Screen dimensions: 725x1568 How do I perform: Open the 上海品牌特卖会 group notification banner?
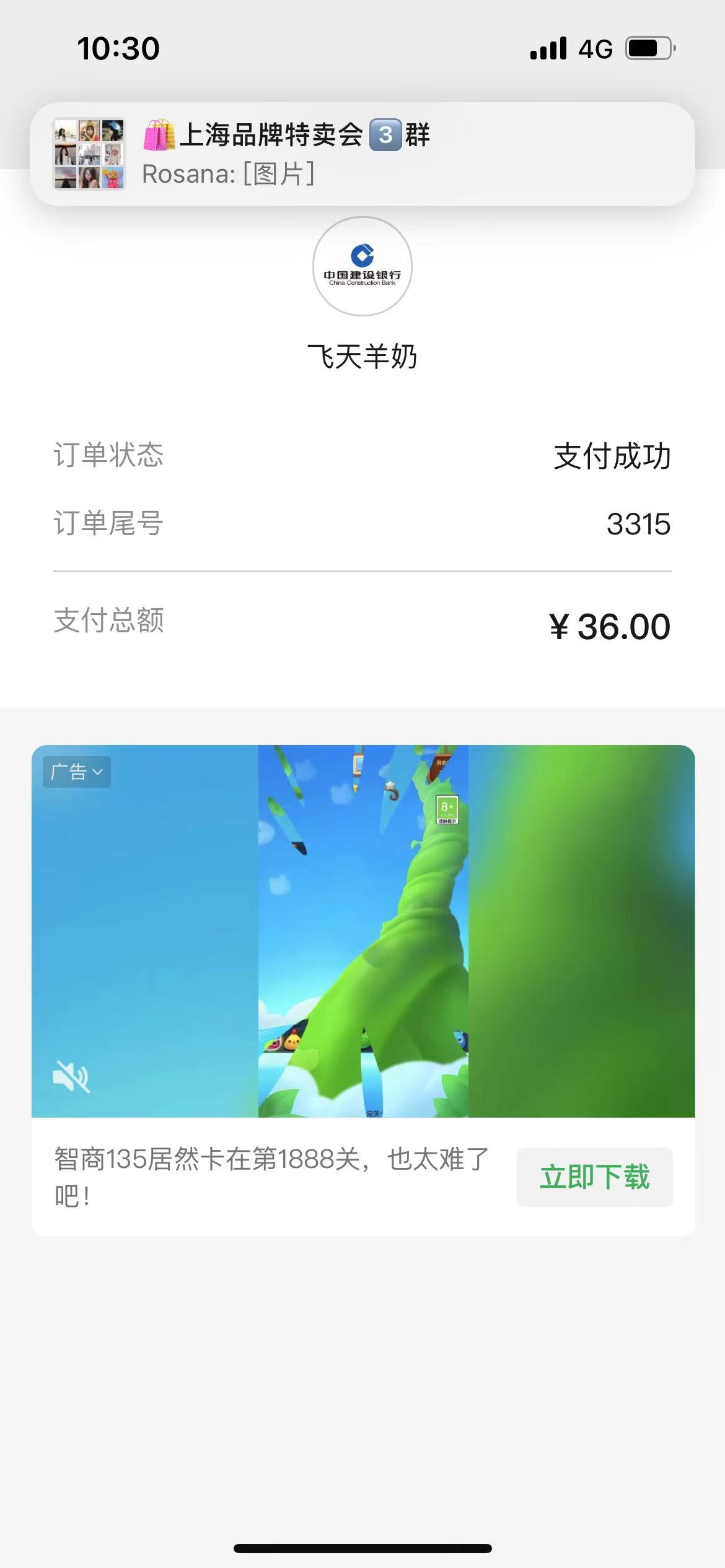click(x=362, y=154)
